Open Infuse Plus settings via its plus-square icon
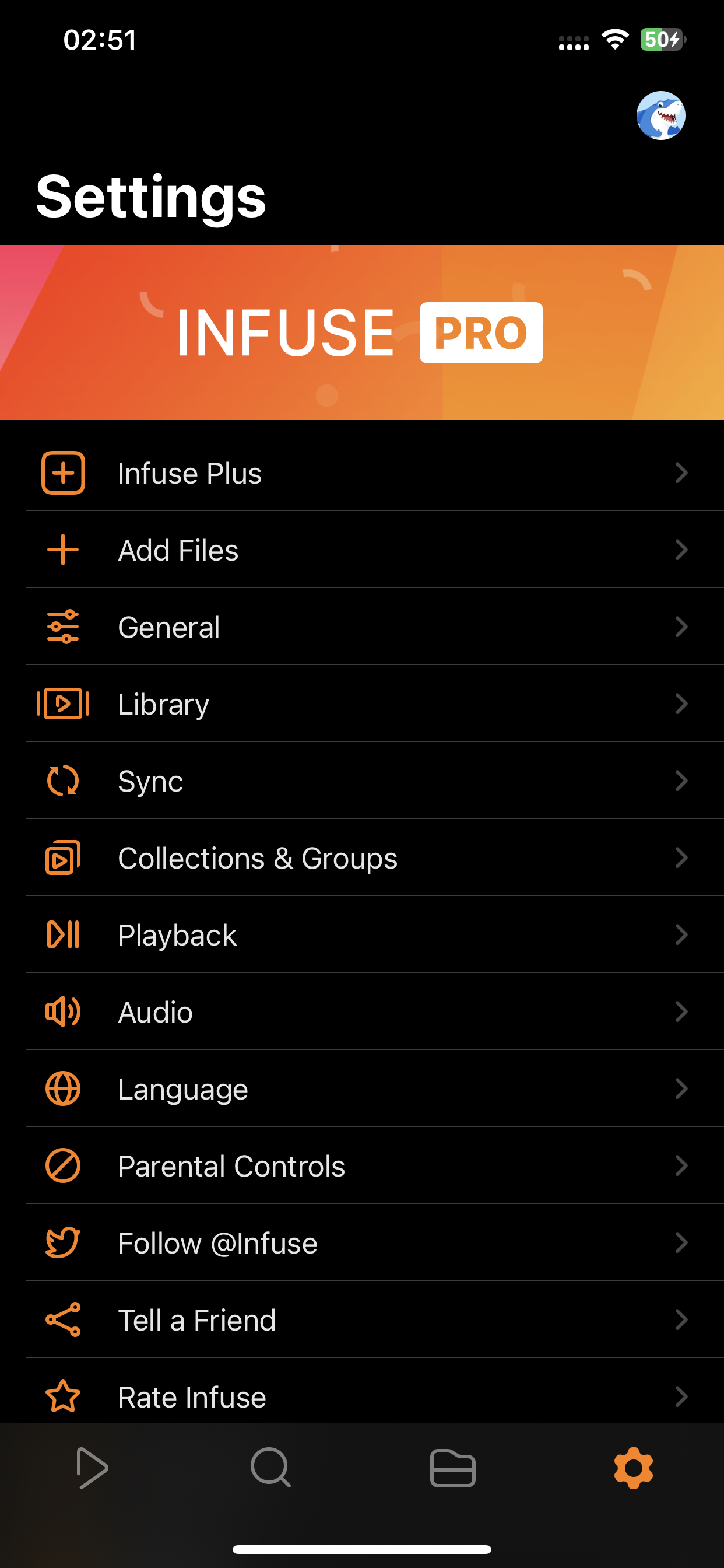This screenshot has width=724, height=1568. [64, 473]
